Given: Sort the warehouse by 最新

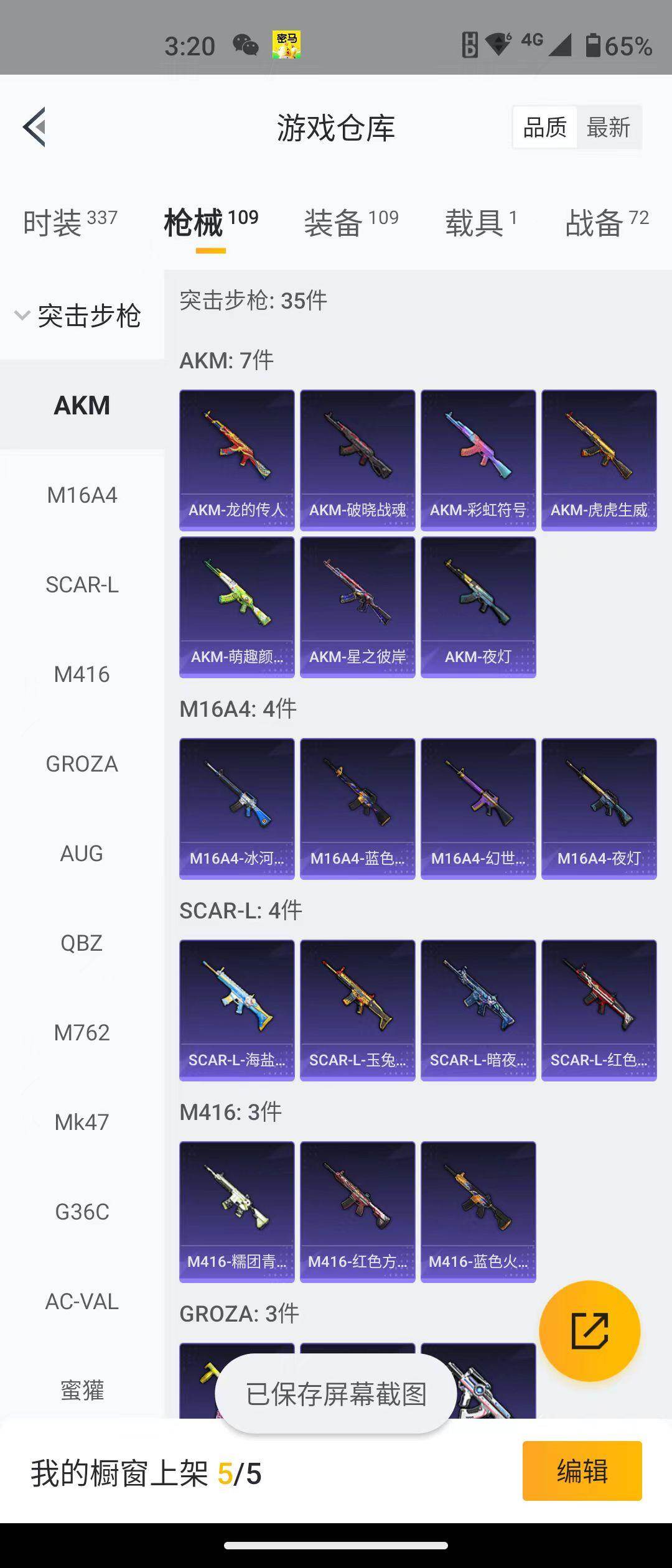Looking at the screenshot, I should (x=608, y=128).
